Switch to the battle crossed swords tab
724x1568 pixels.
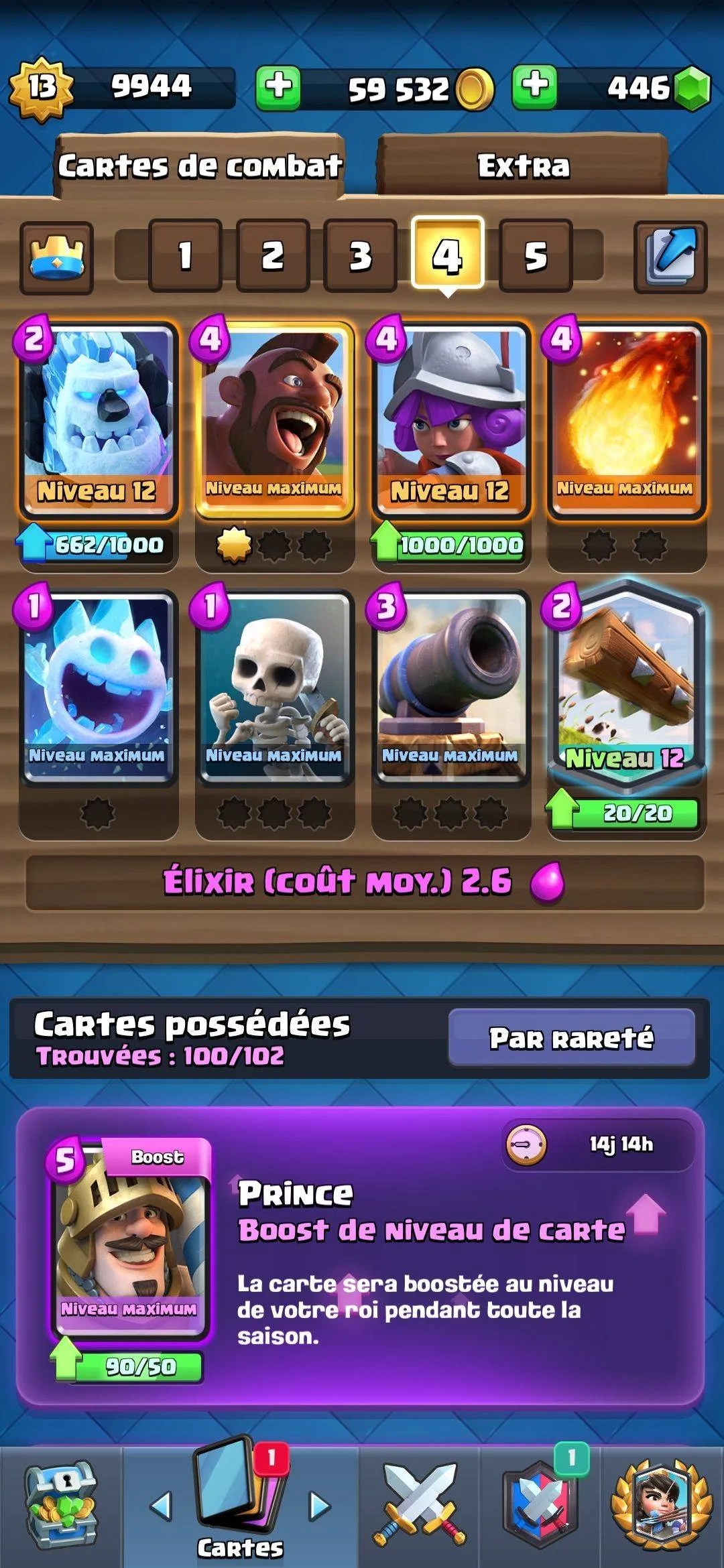click(419, 1504)
